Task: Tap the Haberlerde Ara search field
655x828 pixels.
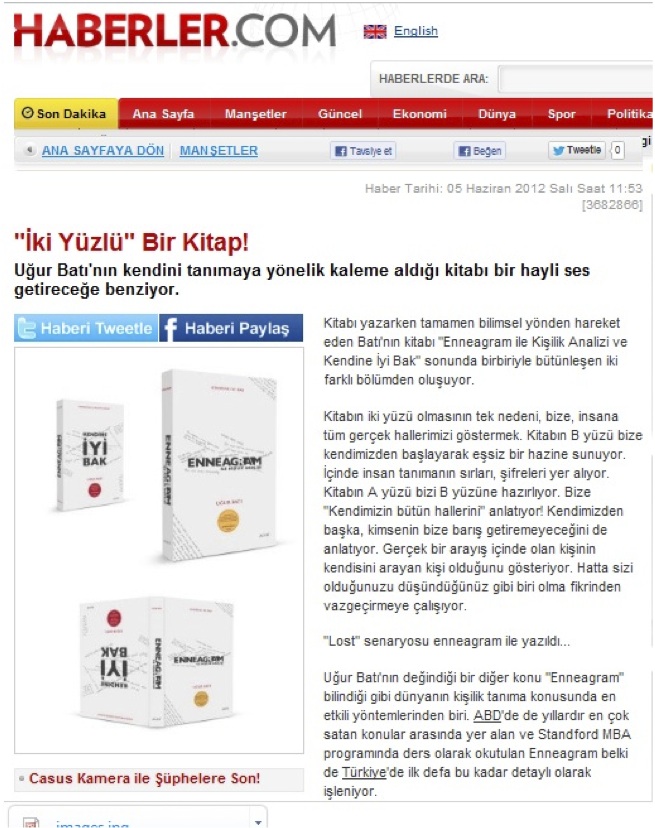Action: (x=575, y=78)
